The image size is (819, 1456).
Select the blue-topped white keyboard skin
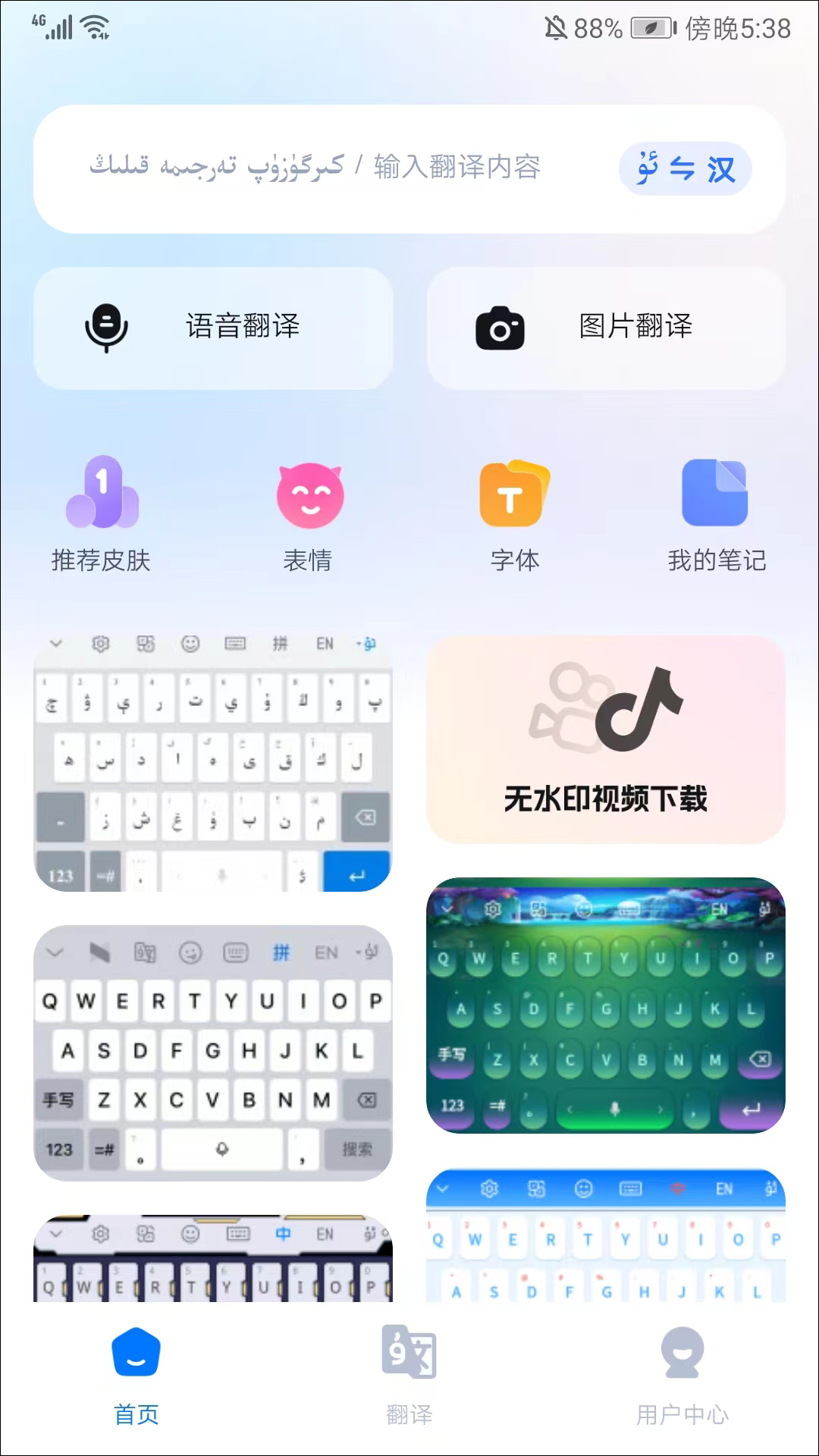pos(606,1236)
